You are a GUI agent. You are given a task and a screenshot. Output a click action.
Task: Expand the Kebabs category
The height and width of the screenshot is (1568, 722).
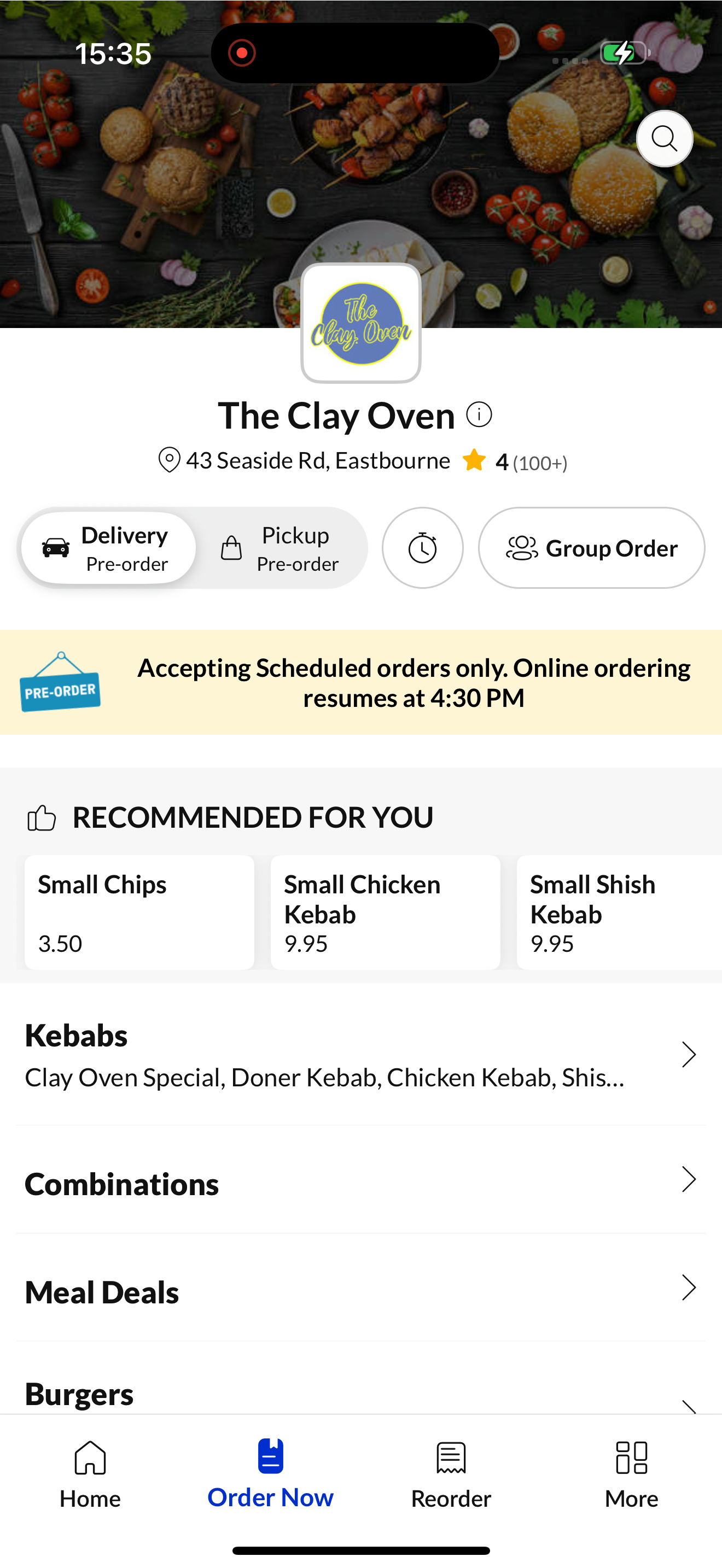[x=361, y=1055]
